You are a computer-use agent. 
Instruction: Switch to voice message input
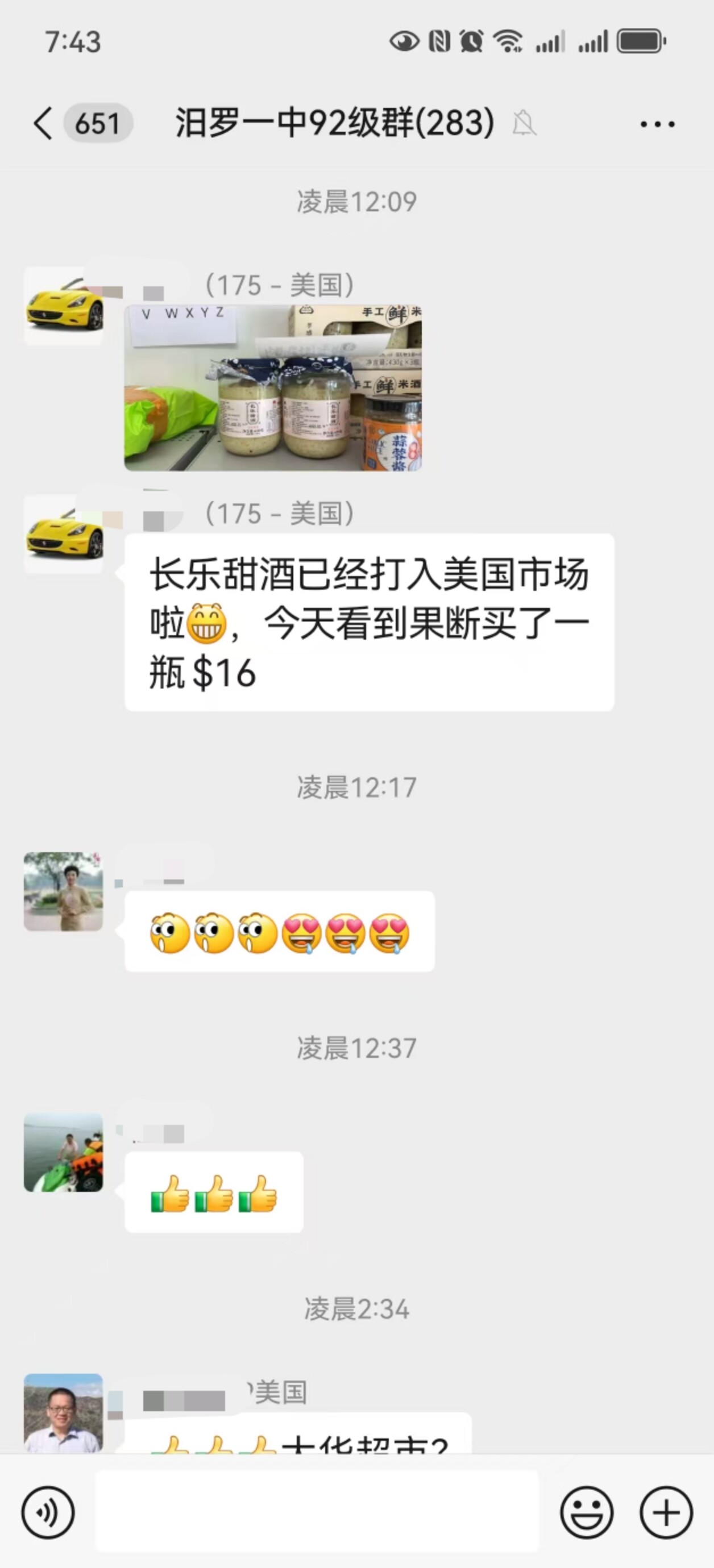point(48,1512)
